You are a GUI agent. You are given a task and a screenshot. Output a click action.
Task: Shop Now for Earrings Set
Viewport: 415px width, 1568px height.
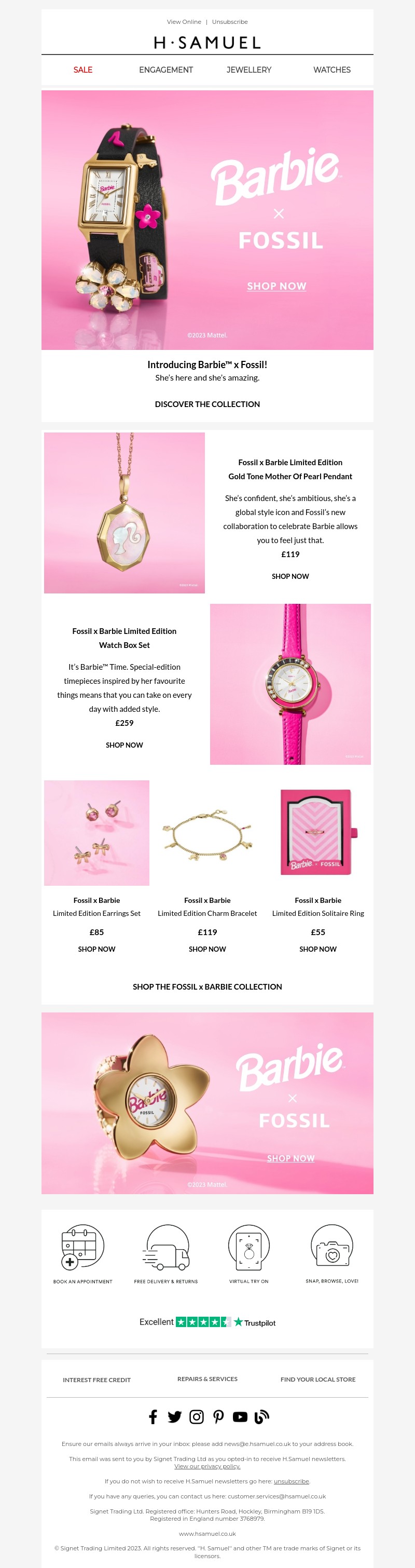click(96, 949)
